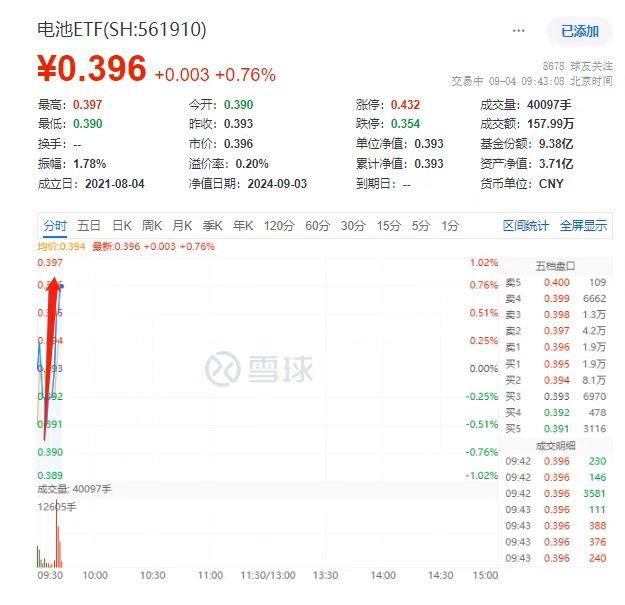Switch to the 30分 interval

(353, 226)
